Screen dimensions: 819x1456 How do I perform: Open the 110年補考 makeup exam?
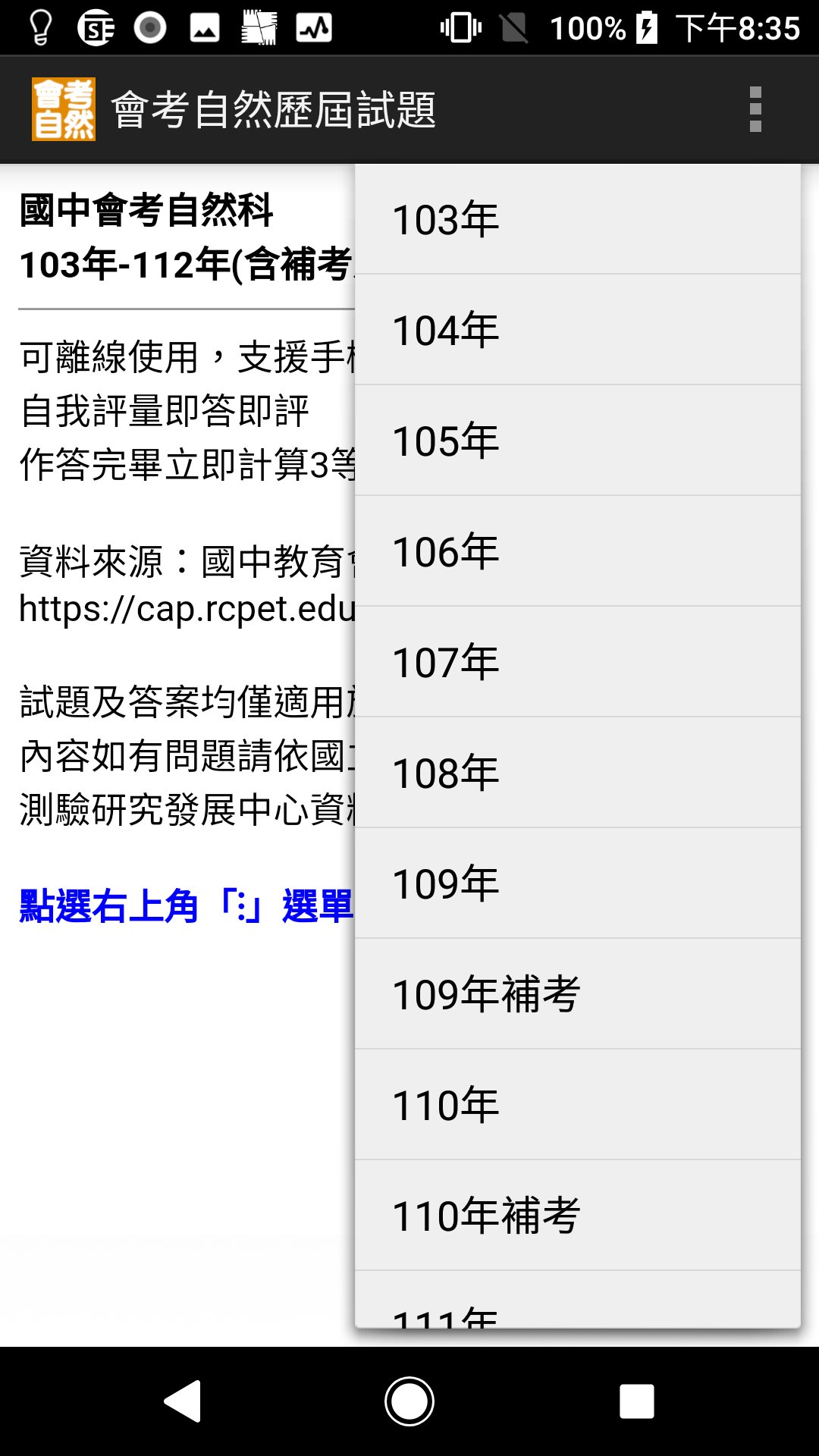(578, 1216)
